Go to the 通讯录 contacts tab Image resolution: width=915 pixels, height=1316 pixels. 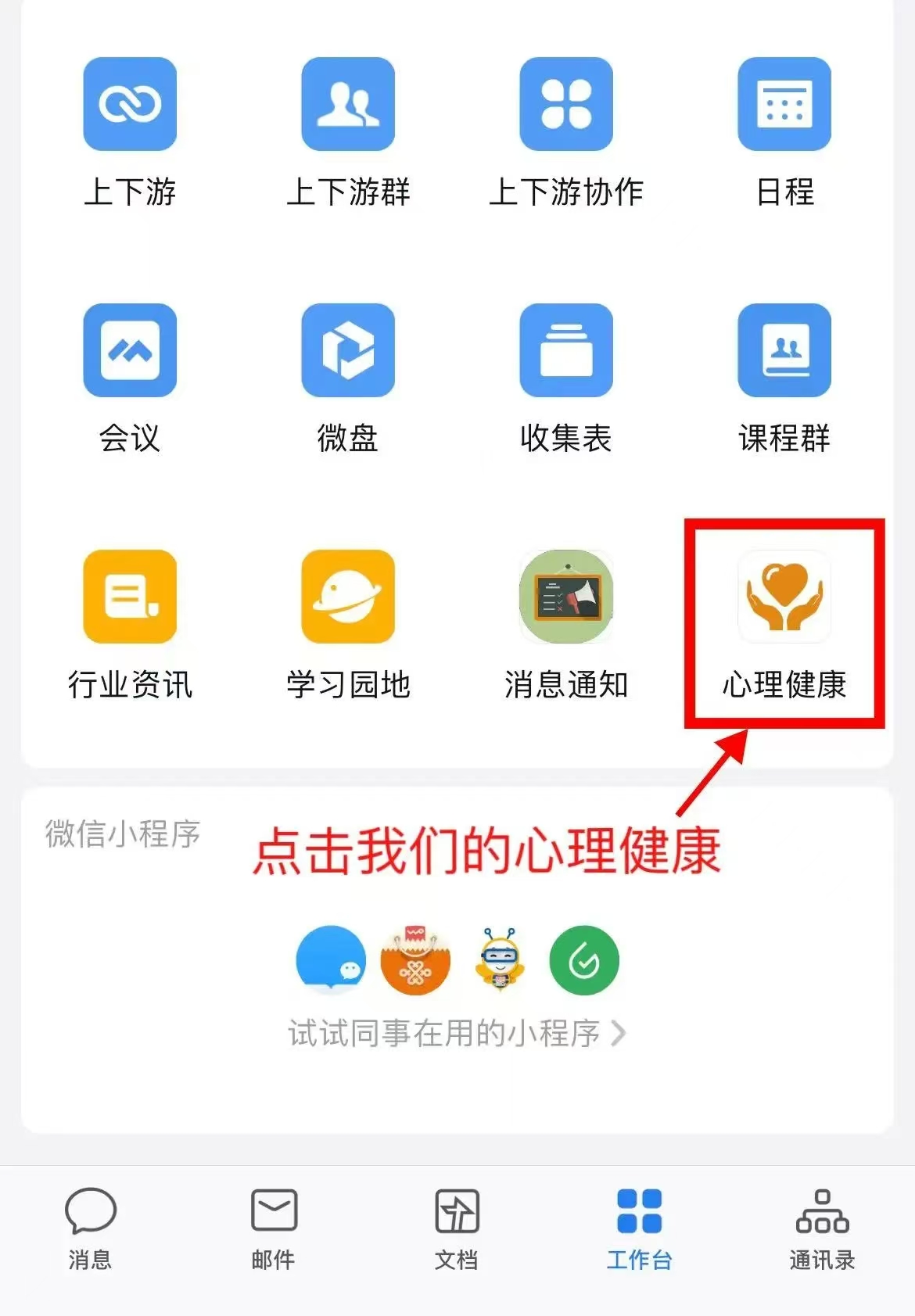point(822,1228)
